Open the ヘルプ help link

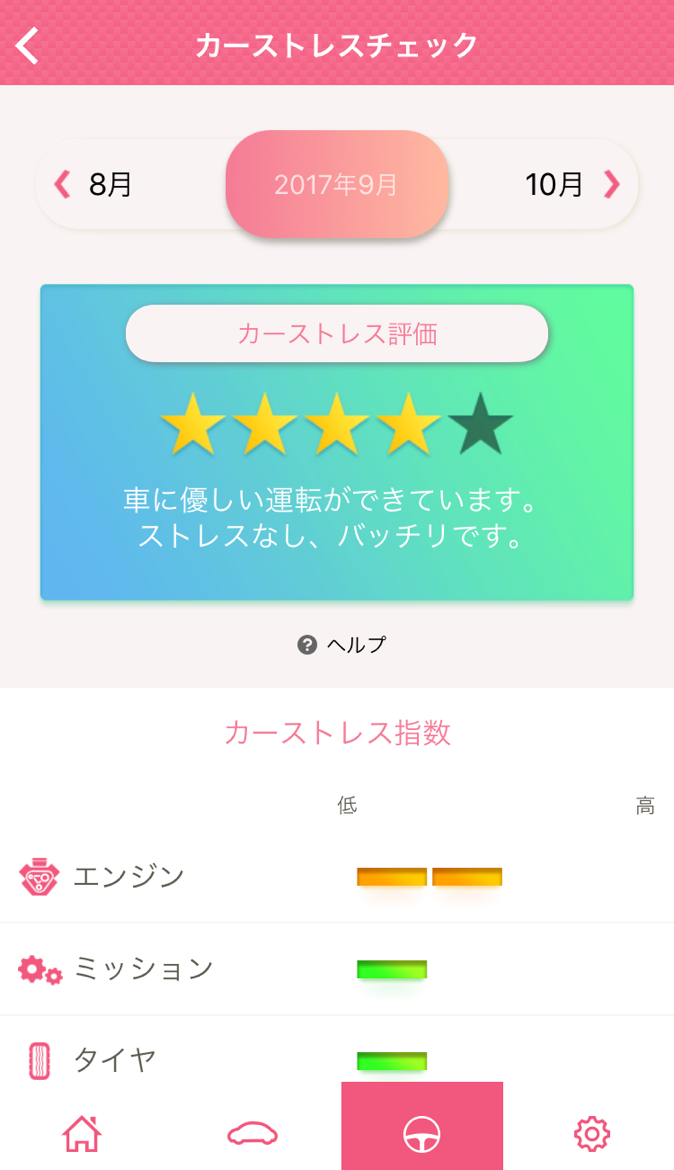click(x=342, y=645)
